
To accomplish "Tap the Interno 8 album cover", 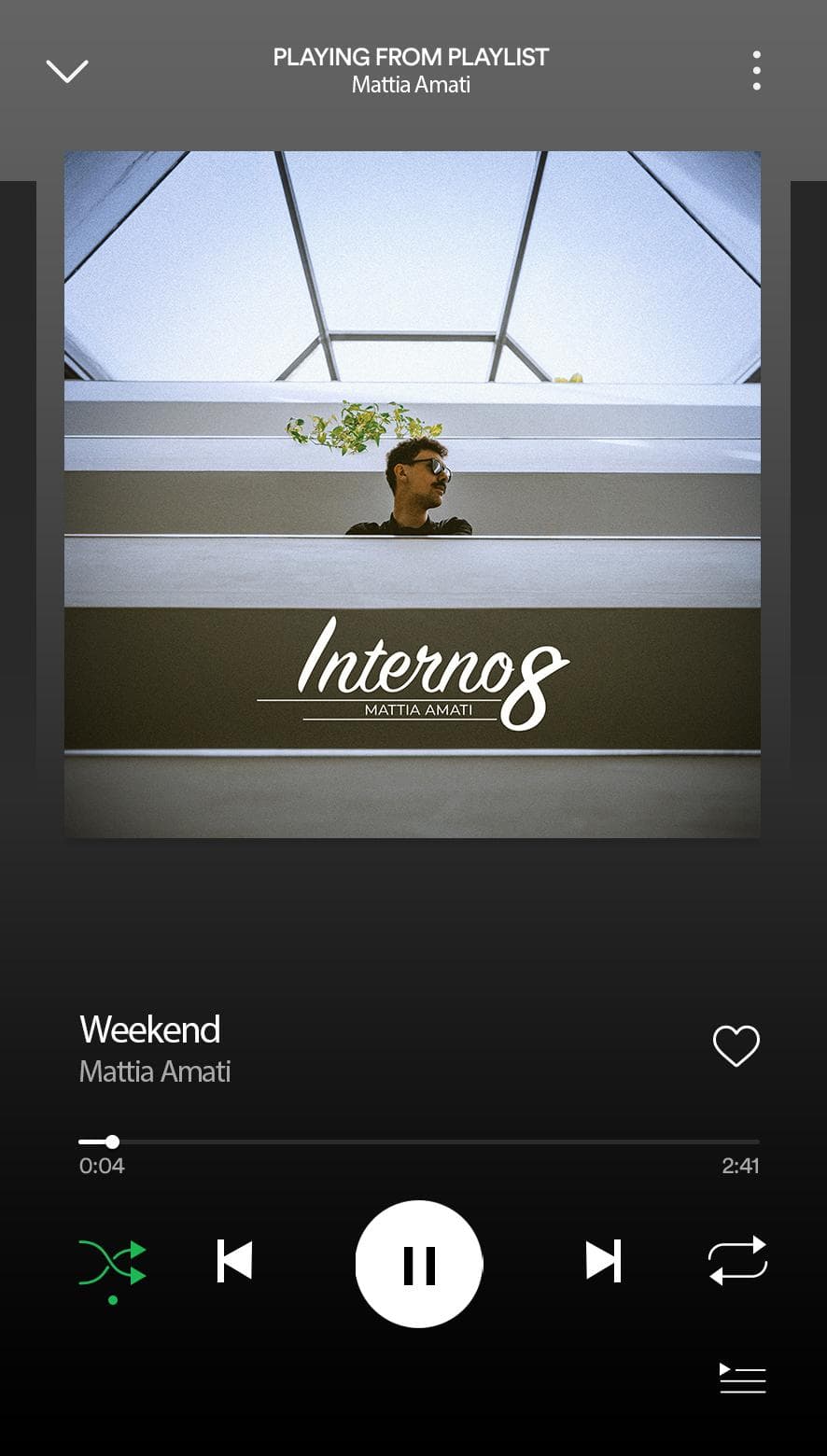I will [x=413, y=495].
